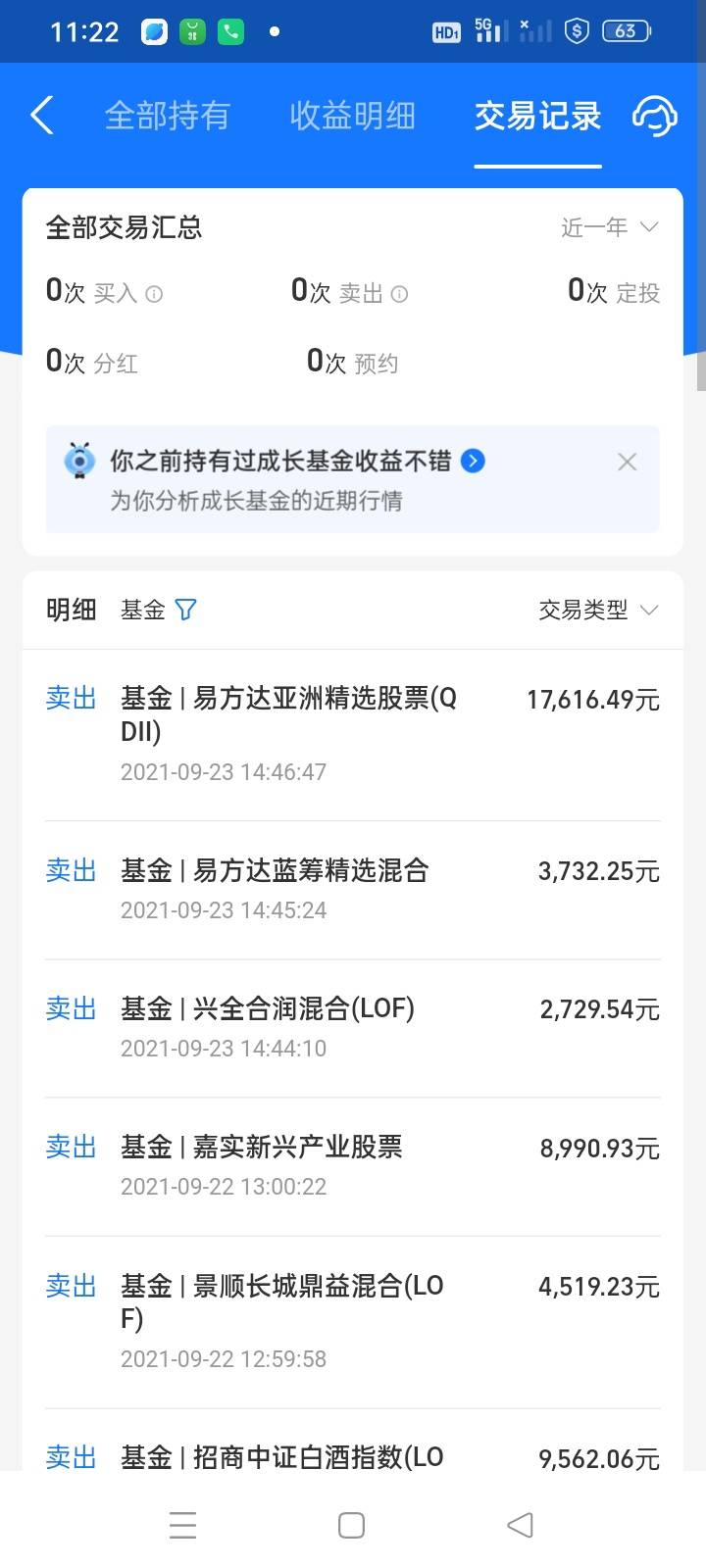Open the 兴全合润混合(LOF) sale record
Image resolution: width=706 pixels, height=1568 pixels.
[352, 1028]
